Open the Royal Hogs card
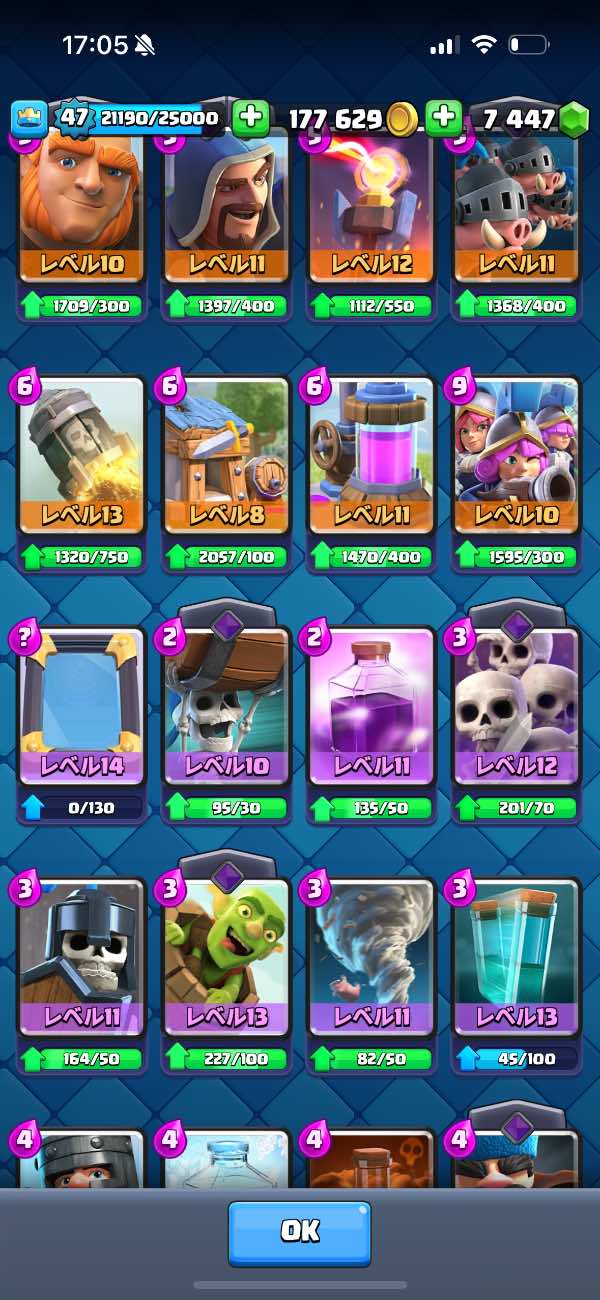The height and width of the screenshot is (1300, 600). (x=517, y=205)
